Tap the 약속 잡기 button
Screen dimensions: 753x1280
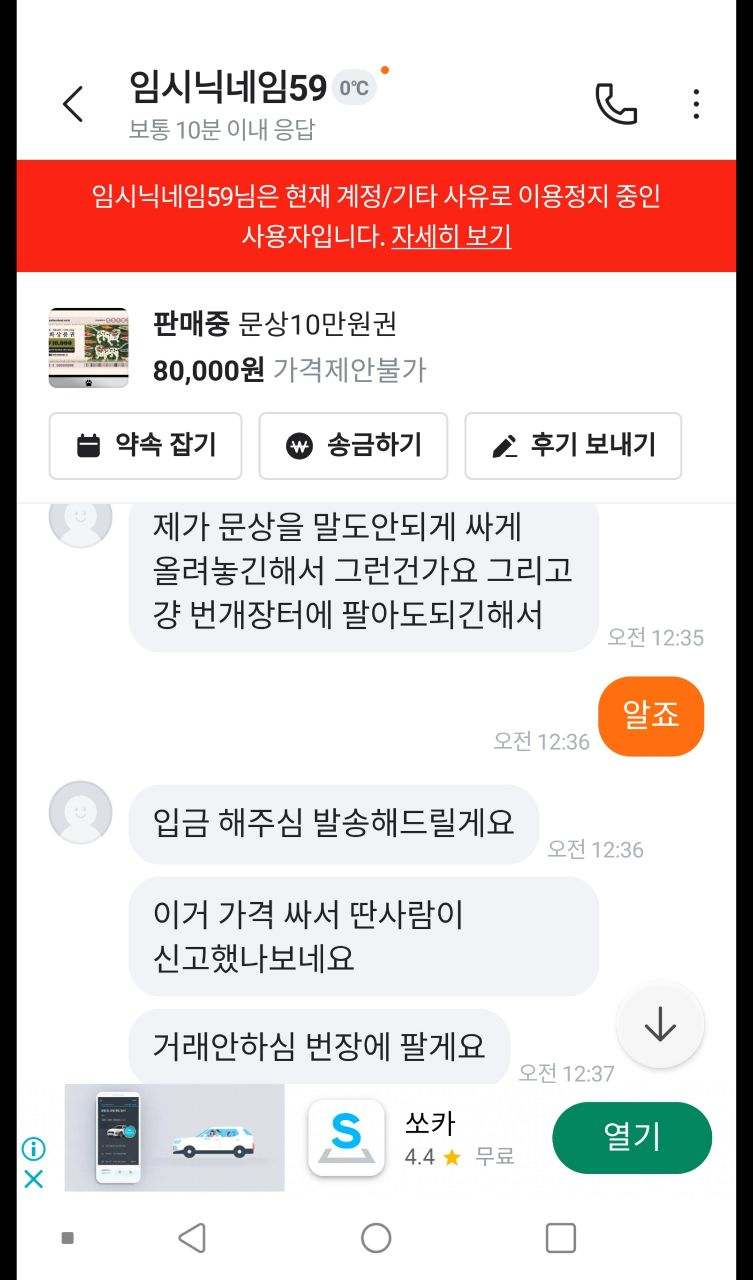coord(146,445)
